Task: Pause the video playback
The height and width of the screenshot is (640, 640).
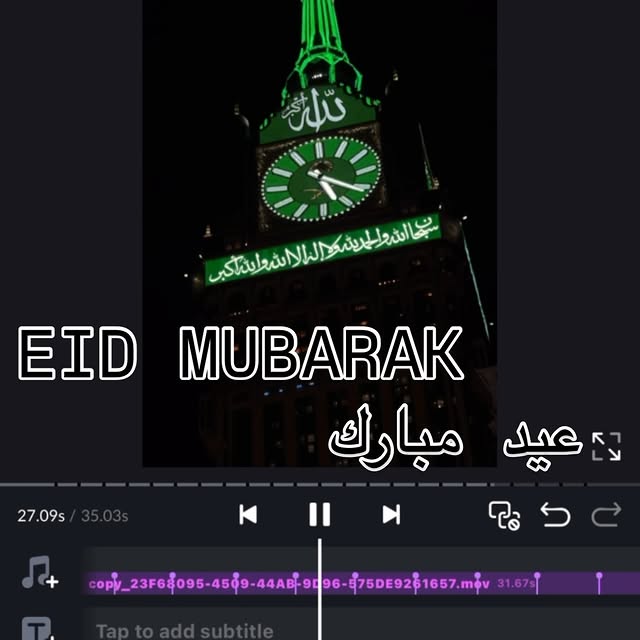Action: (319, 515)
